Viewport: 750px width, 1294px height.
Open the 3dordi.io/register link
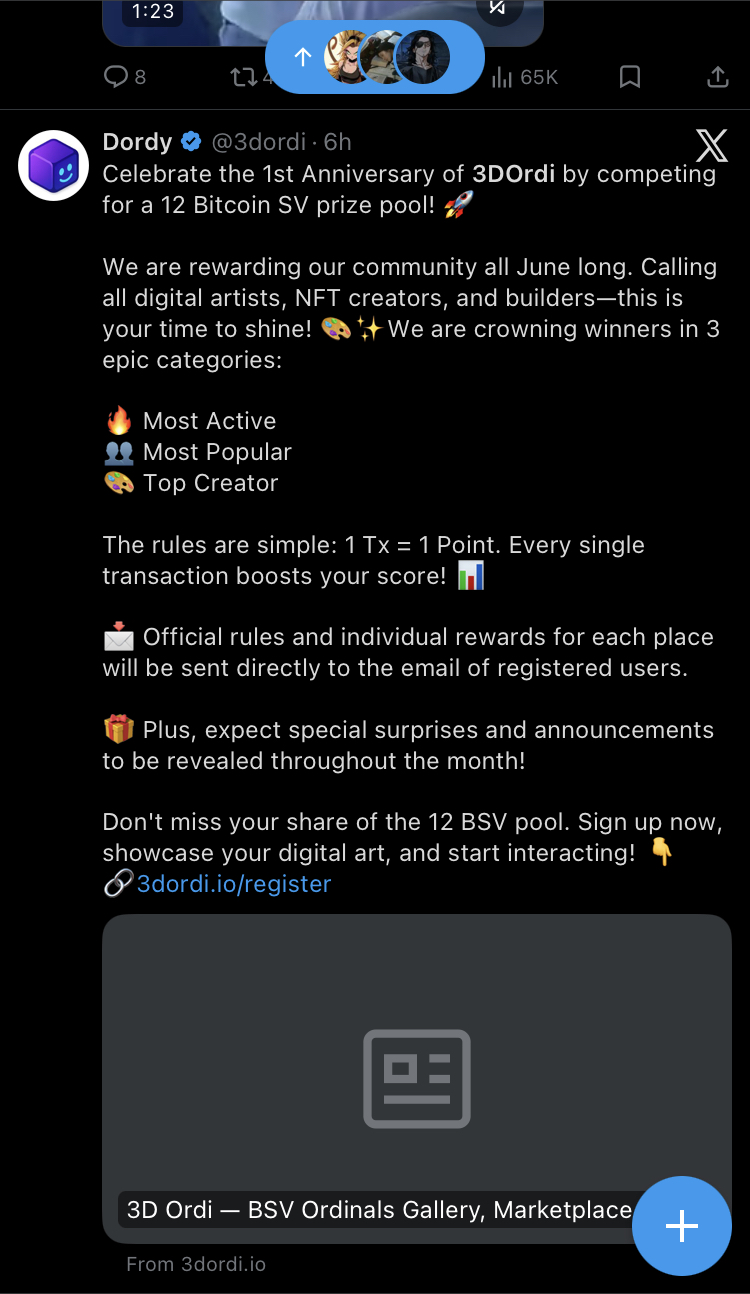[x=233, y=884]
